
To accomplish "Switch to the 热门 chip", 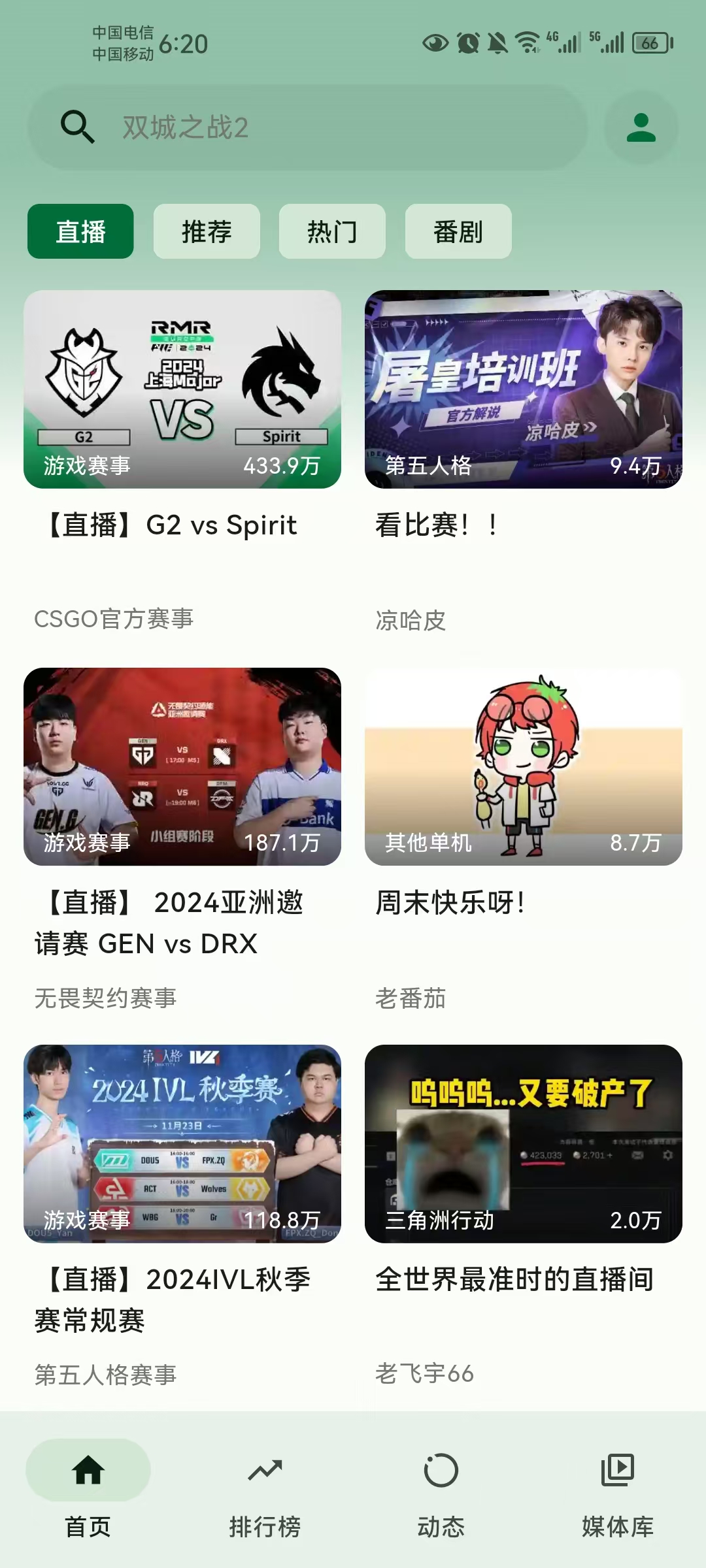I will click(x=332, y=231).
